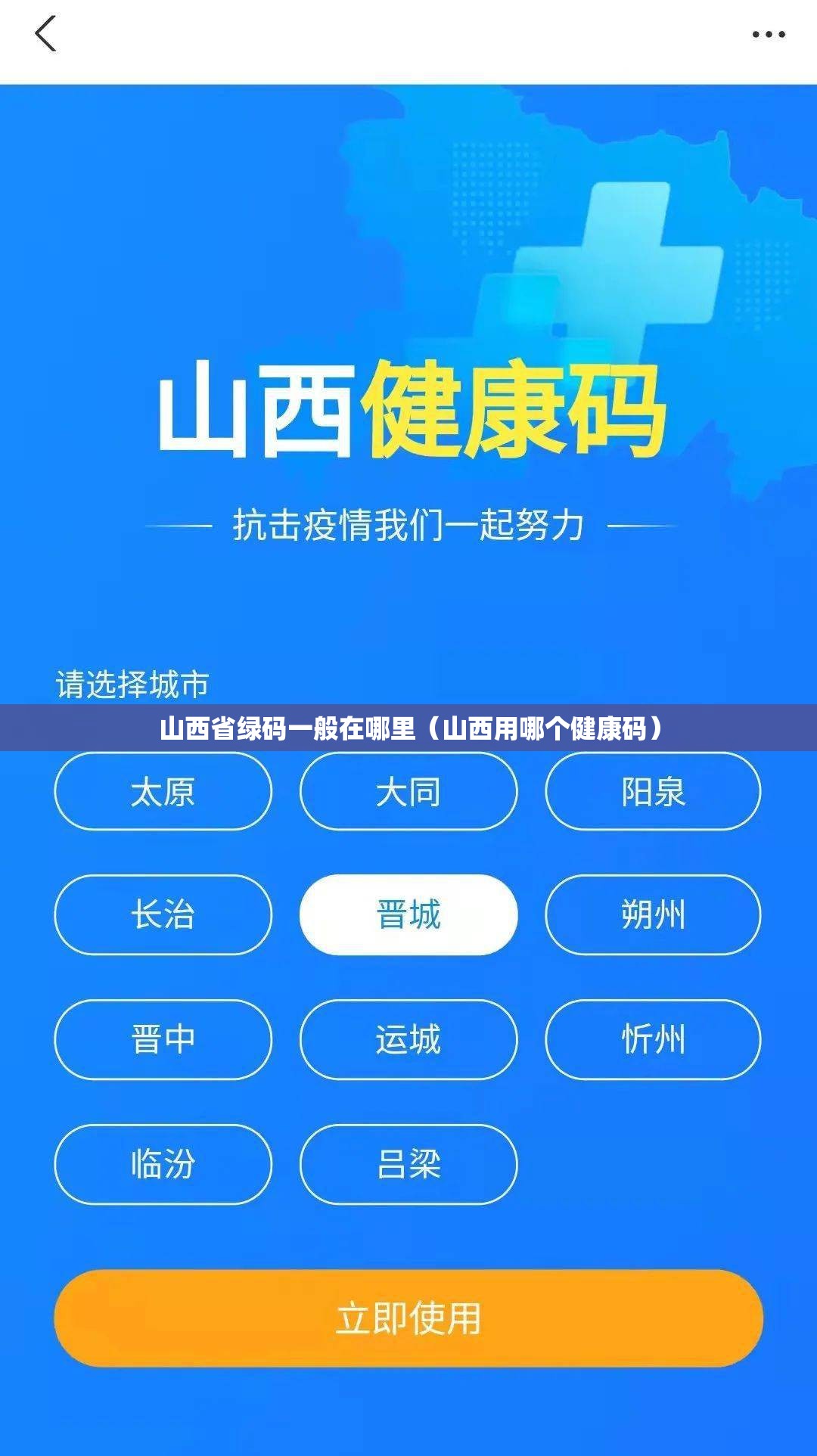This screenshot has height=1456, width=817.
Task: Select 长治 from the city list
Action: pyautogui.click(x=163, y=914)
